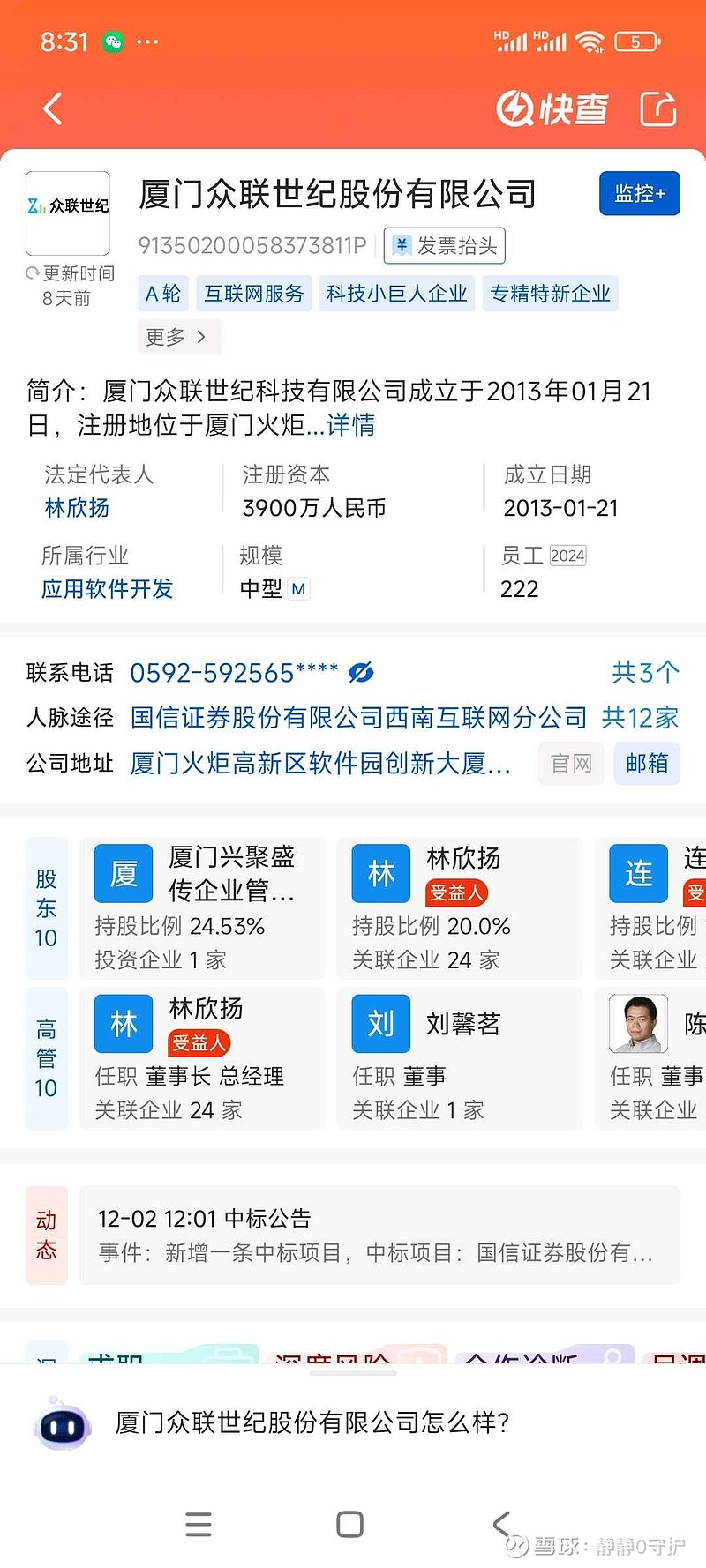Tap the 陈 executive headshot photo
The height and width of the screenshot is (1568, 706).
click(636, 1023)
